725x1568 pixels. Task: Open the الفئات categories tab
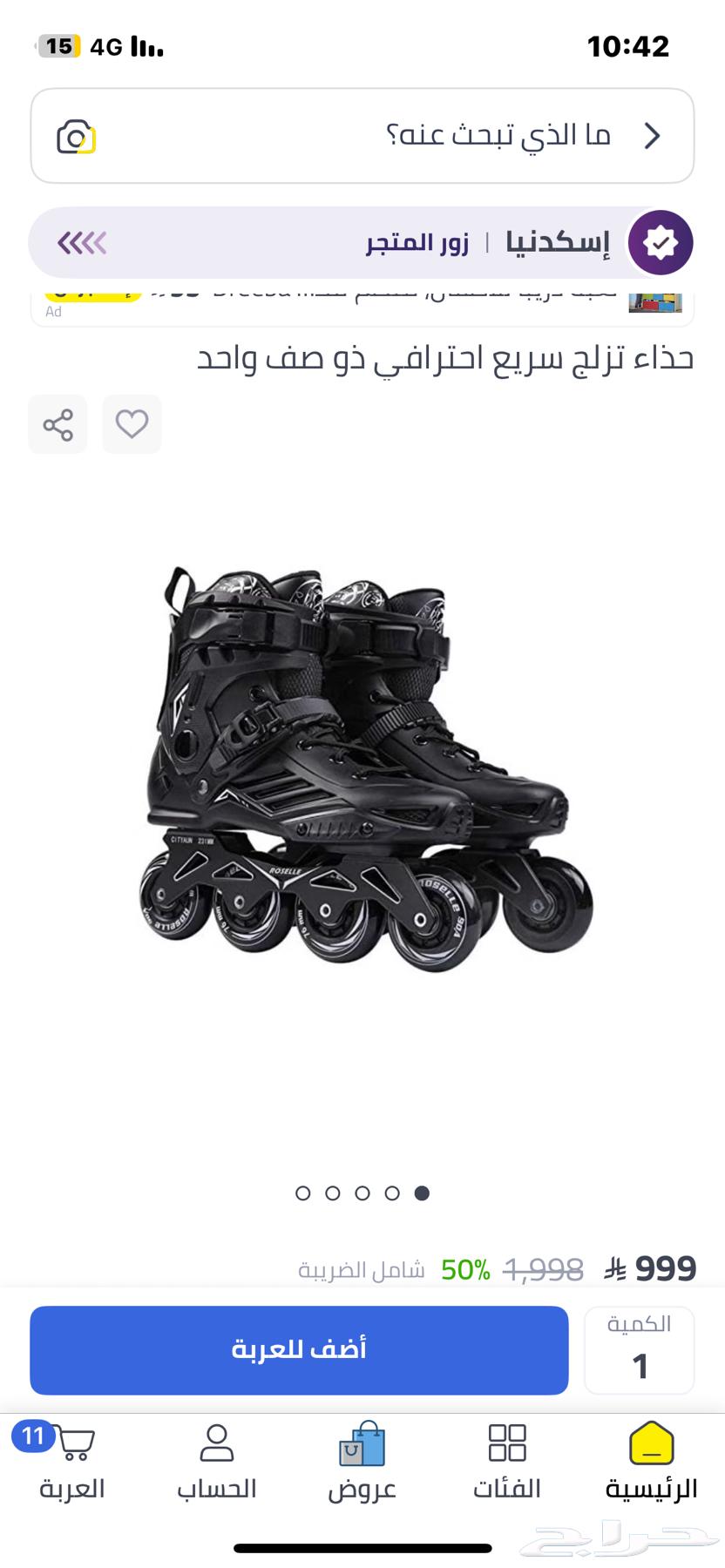pyautogui.click(x=506, y=1462)
